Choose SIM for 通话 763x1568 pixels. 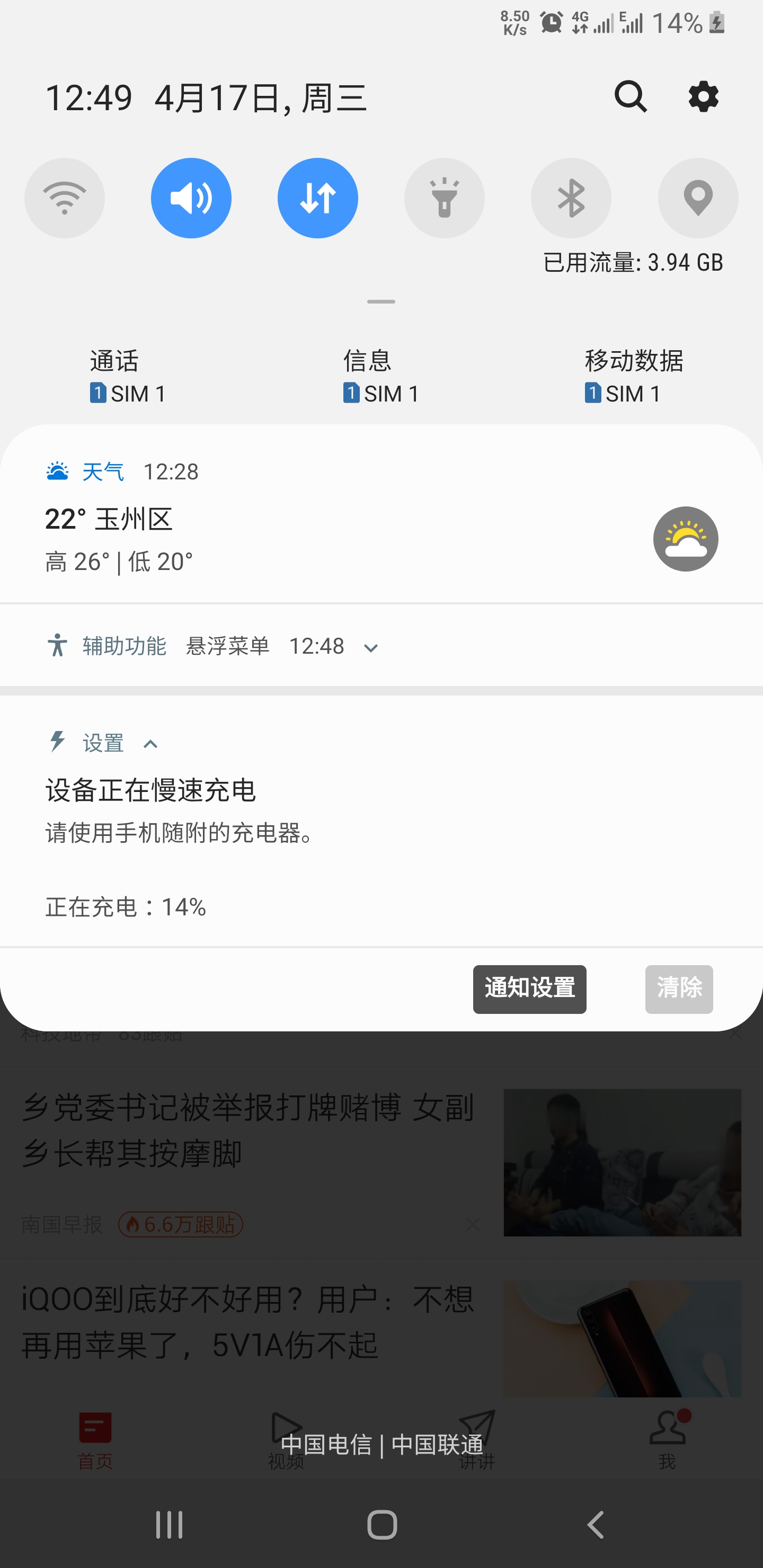pyautogui.click(x=128, y=377)
